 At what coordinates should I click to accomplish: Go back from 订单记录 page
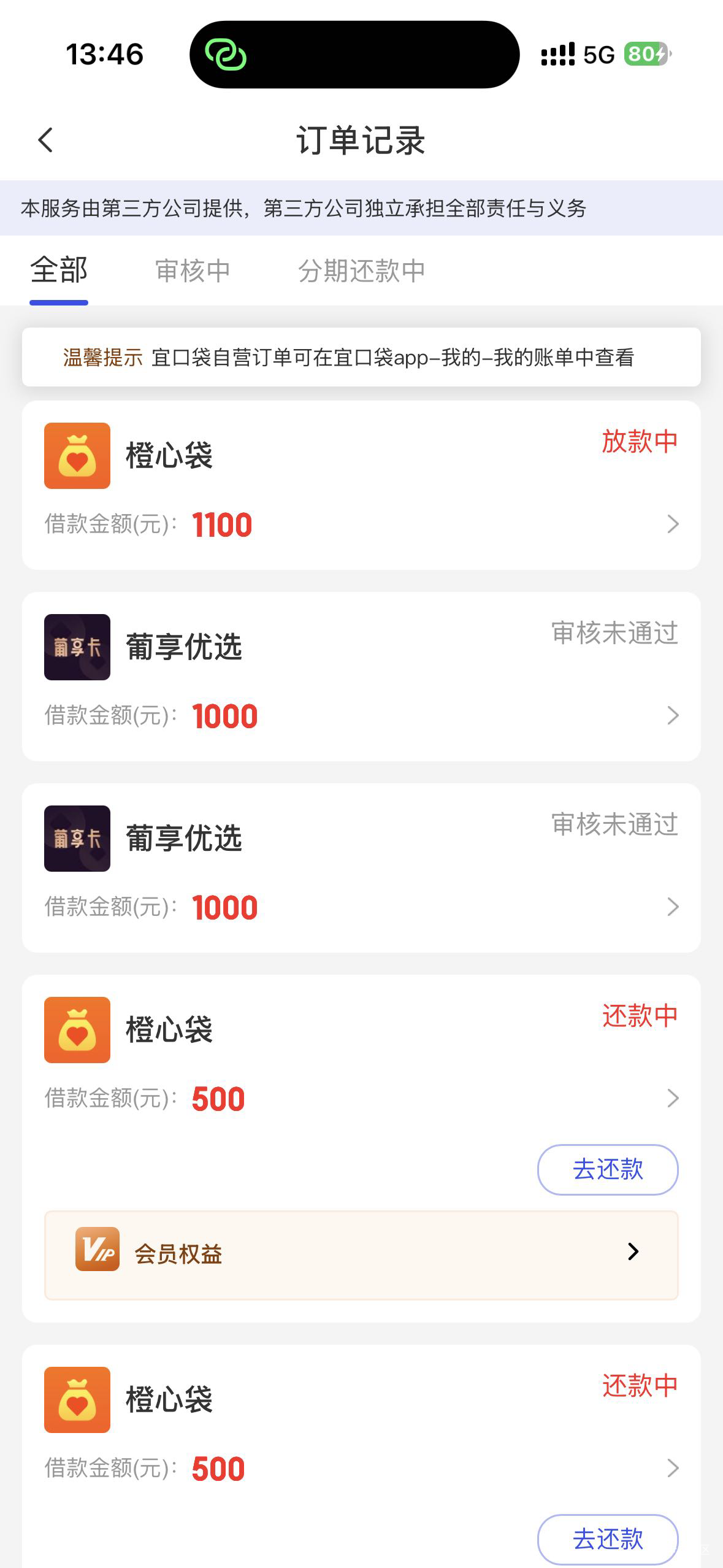click(x=46, y=140)
